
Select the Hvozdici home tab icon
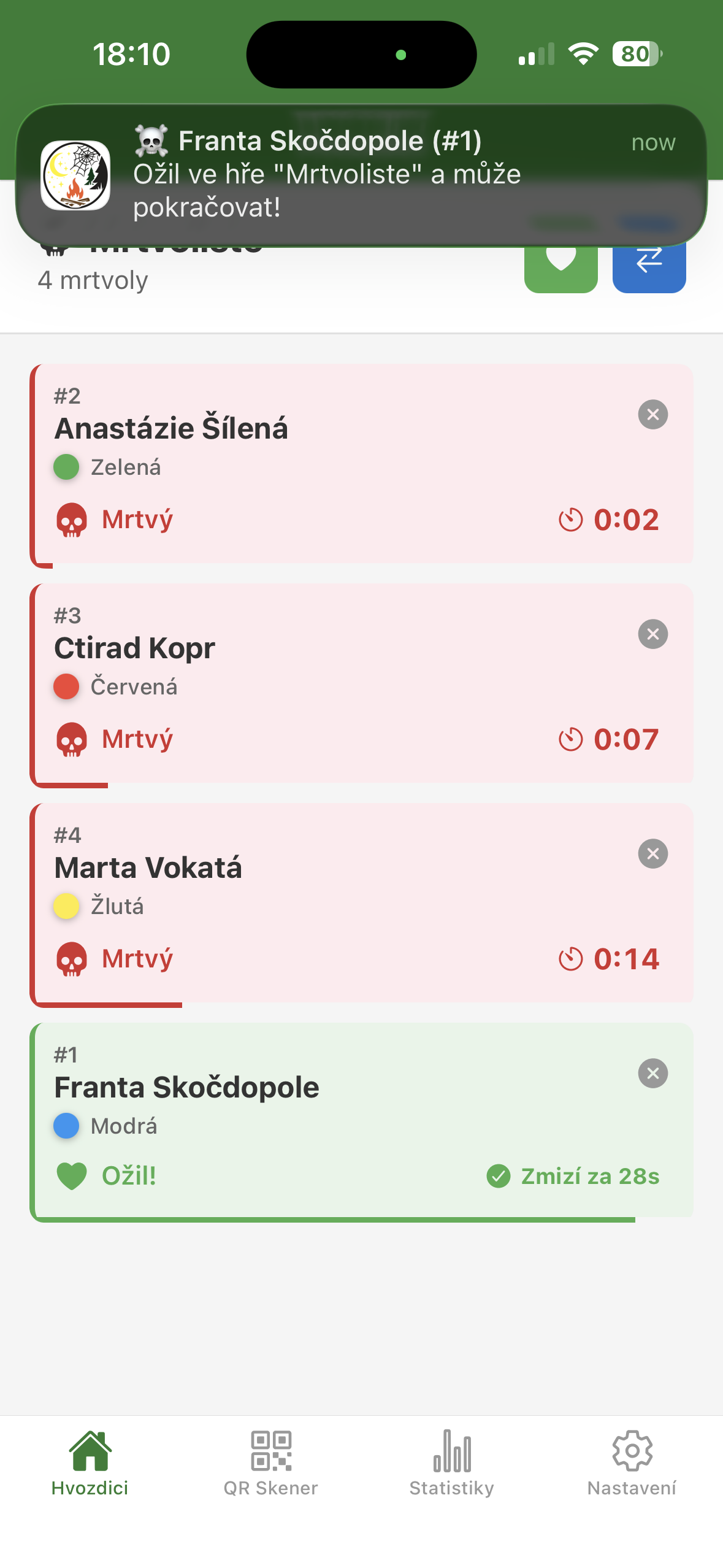pos(91,1452)
